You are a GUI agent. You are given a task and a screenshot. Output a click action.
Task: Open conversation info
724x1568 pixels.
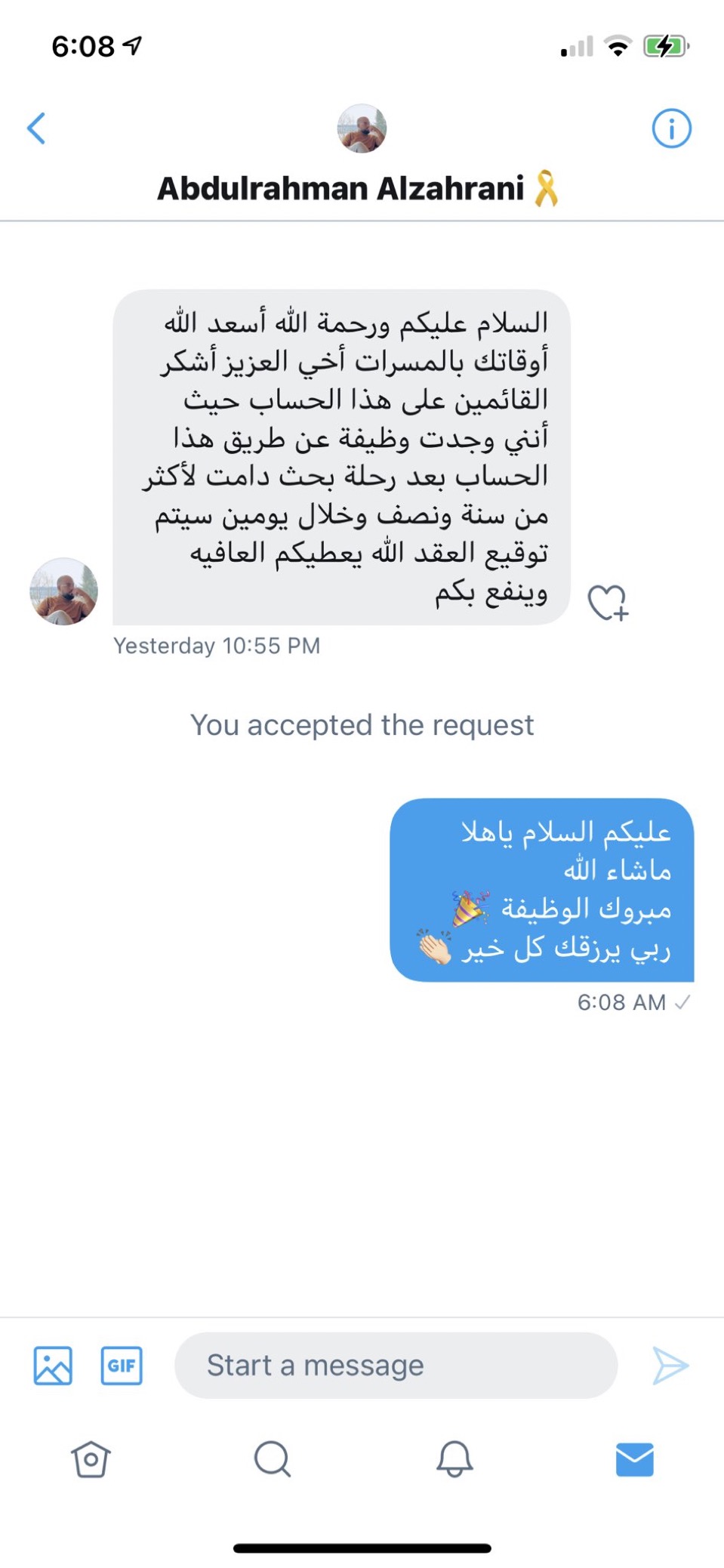pos(670,128)
